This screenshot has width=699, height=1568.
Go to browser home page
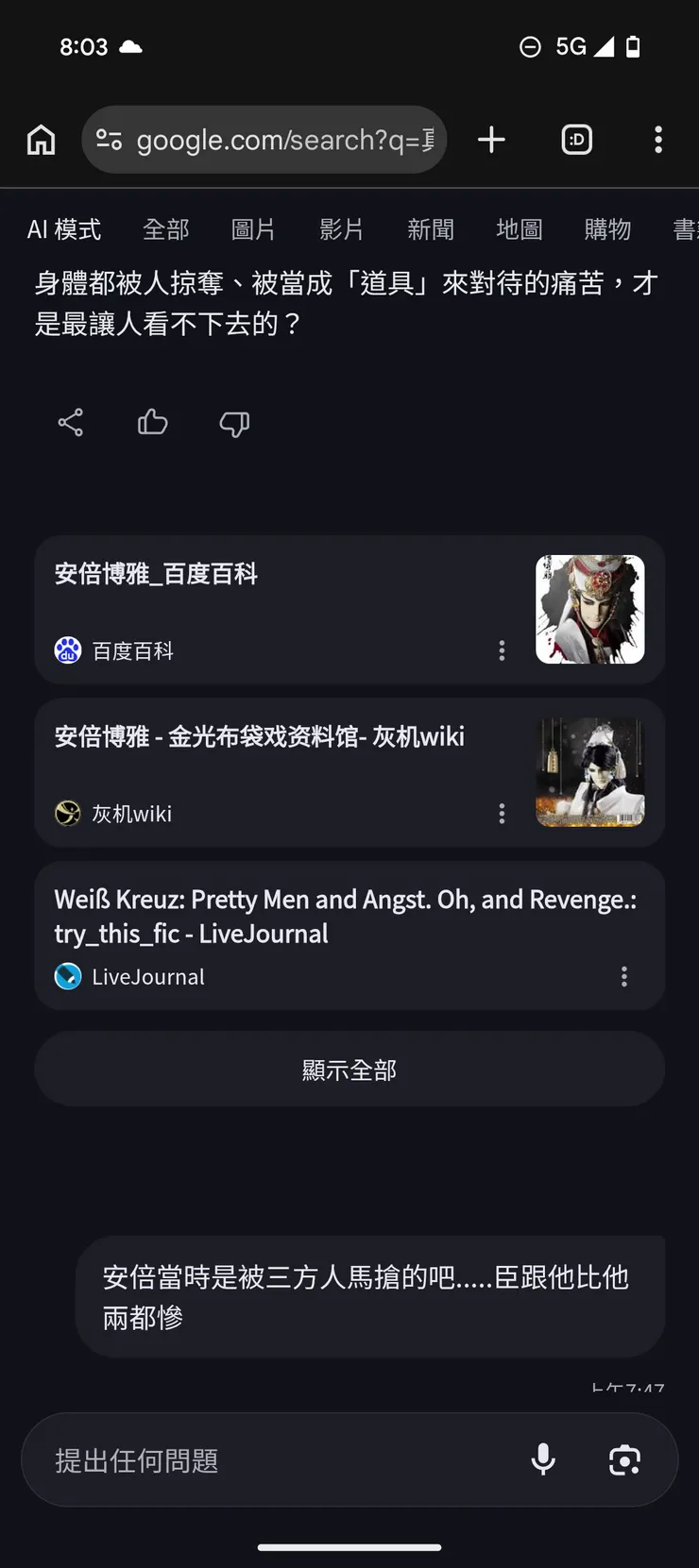[x=41, y=139]
